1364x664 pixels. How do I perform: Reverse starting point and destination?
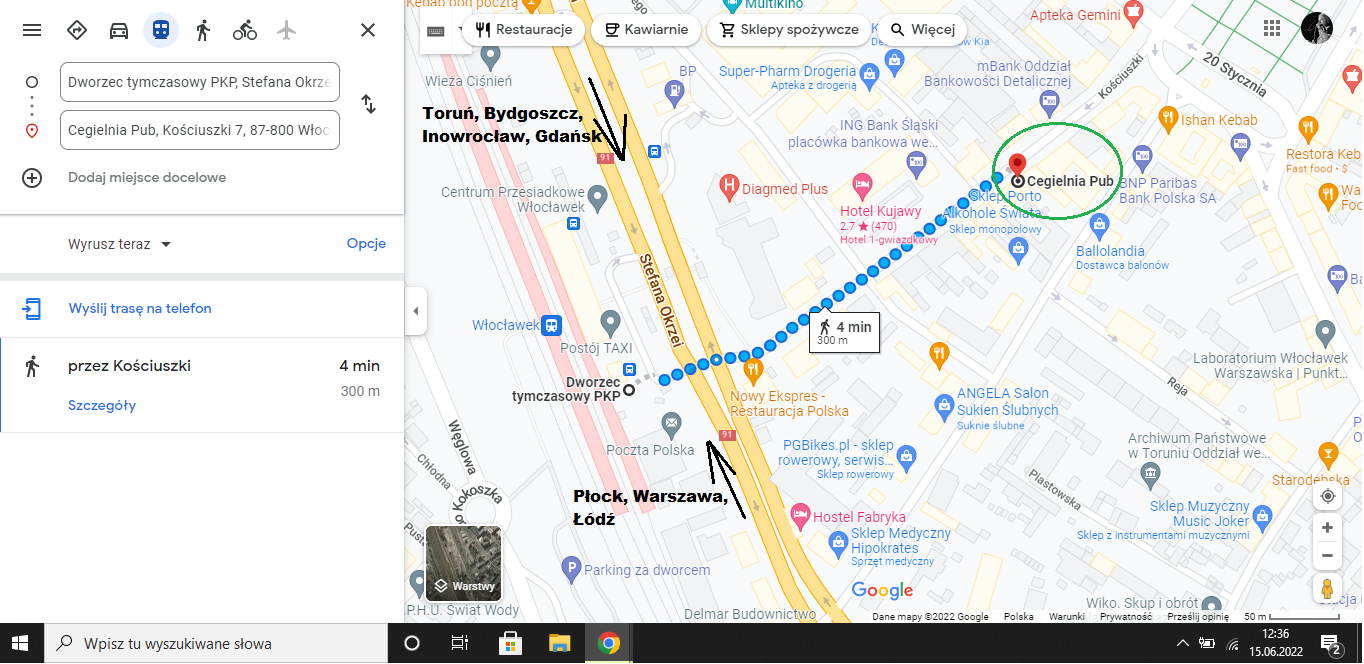click(x=368, y=104)
